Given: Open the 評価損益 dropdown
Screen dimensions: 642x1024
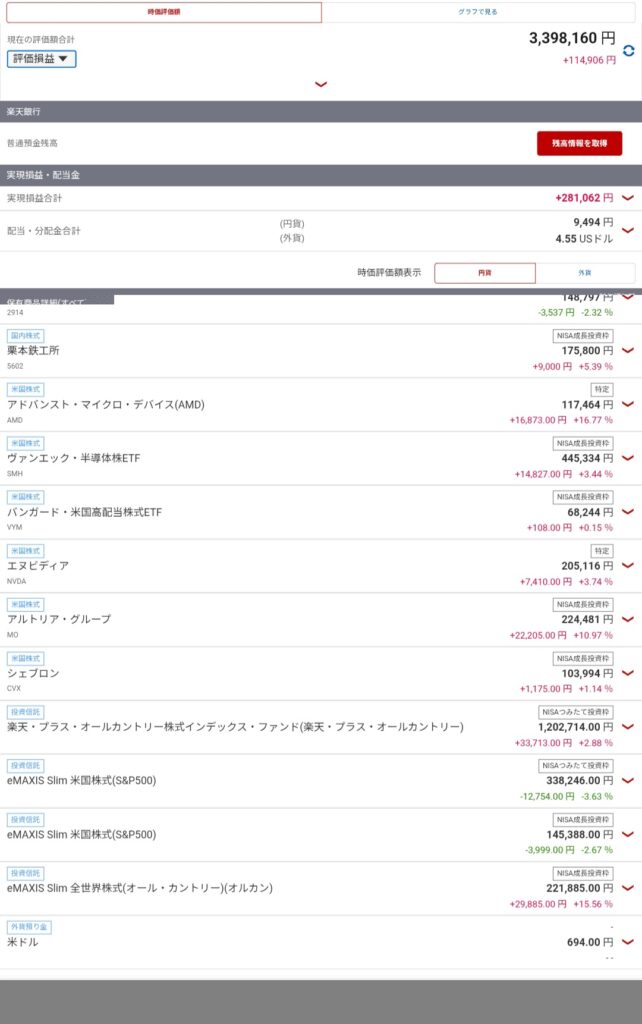Looking at the screenshot, I should (41, 59).
